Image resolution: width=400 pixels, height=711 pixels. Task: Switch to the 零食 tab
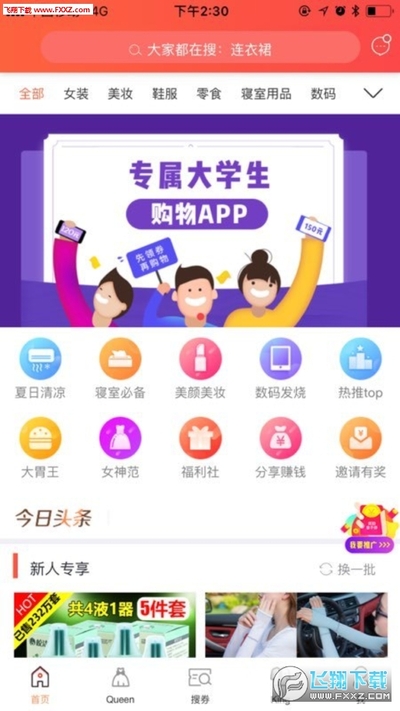209,94
